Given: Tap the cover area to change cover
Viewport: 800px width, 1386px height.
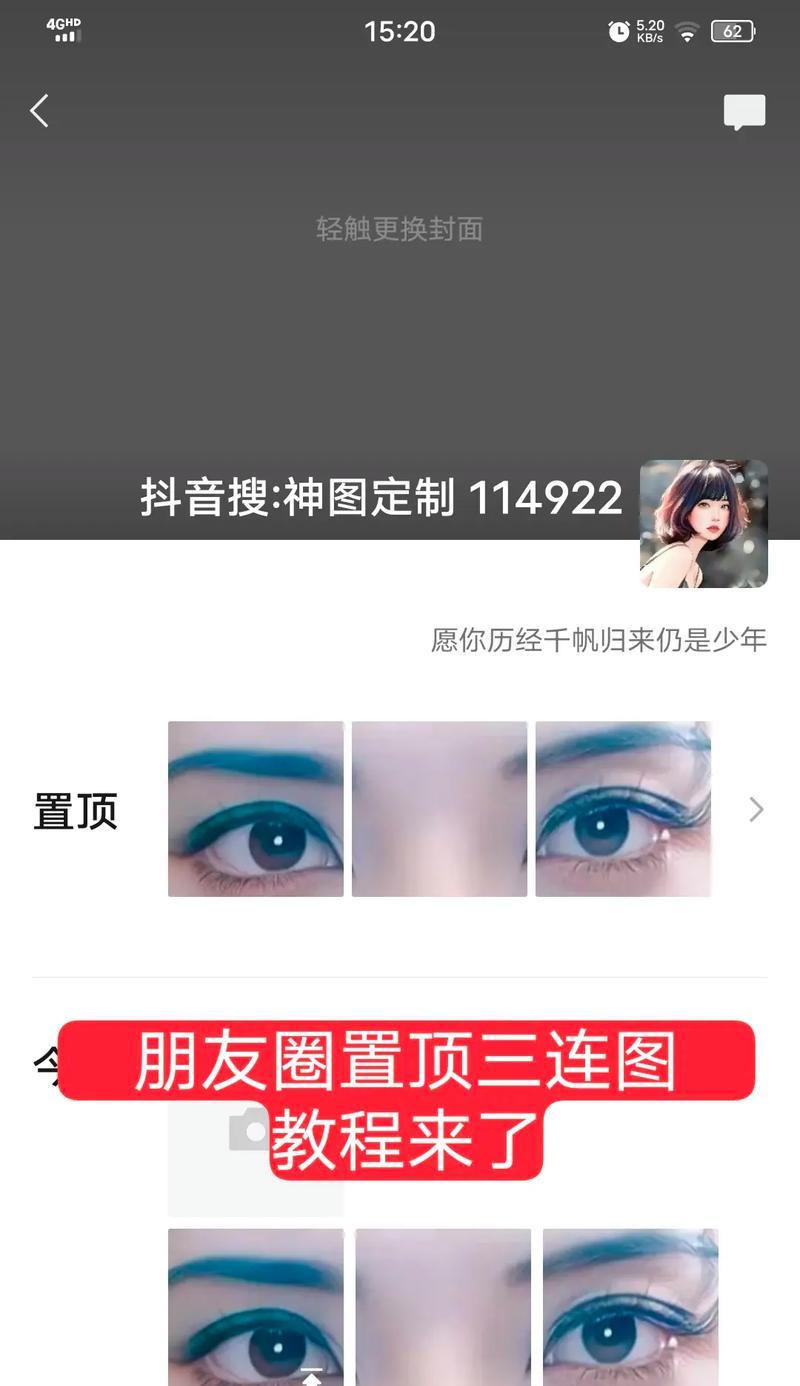Looking at the screenshot, I should coord(399,229).
